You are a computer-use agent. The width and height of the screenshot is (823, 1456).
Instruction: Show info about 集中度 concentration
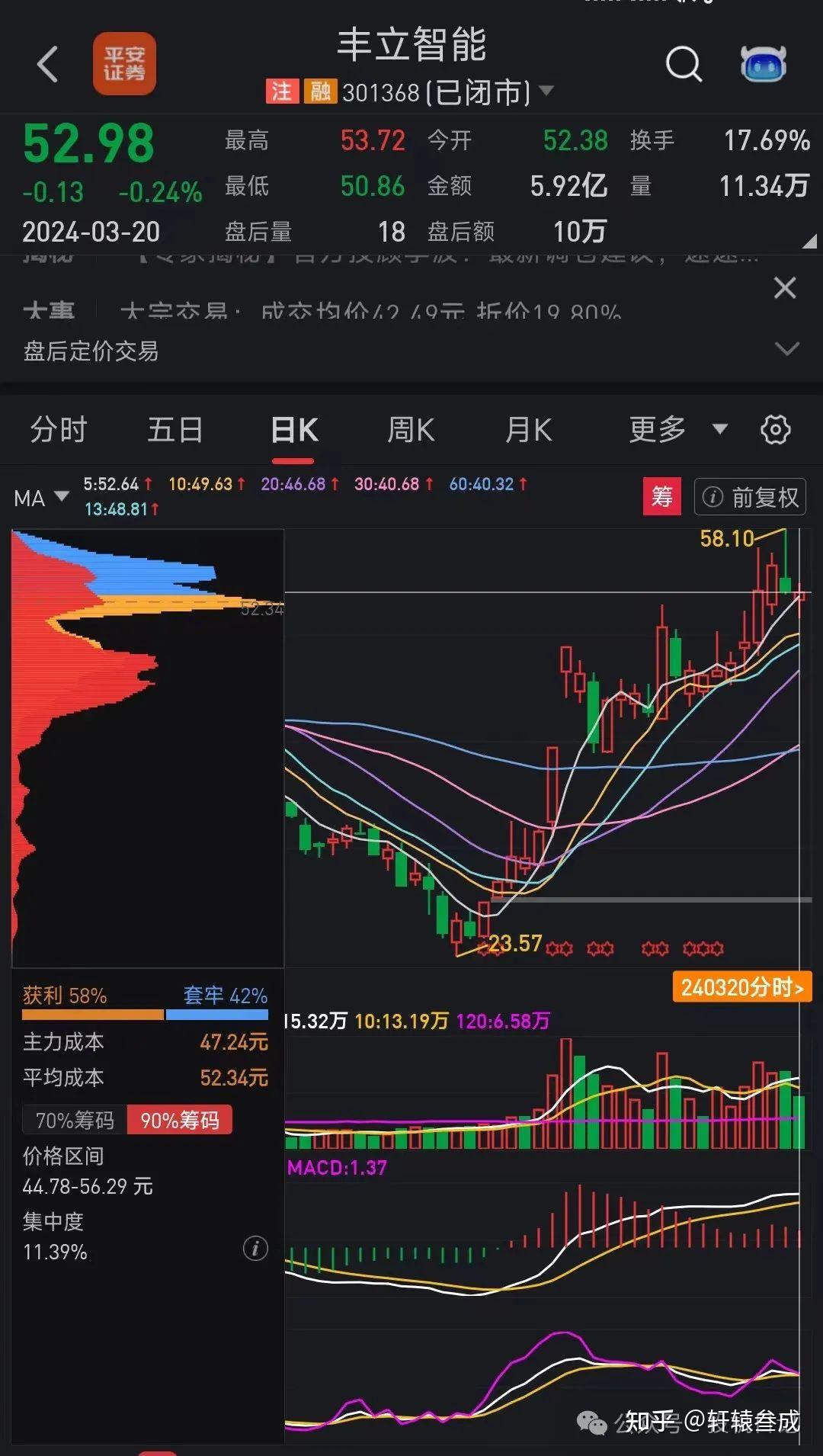(255, 1249)
